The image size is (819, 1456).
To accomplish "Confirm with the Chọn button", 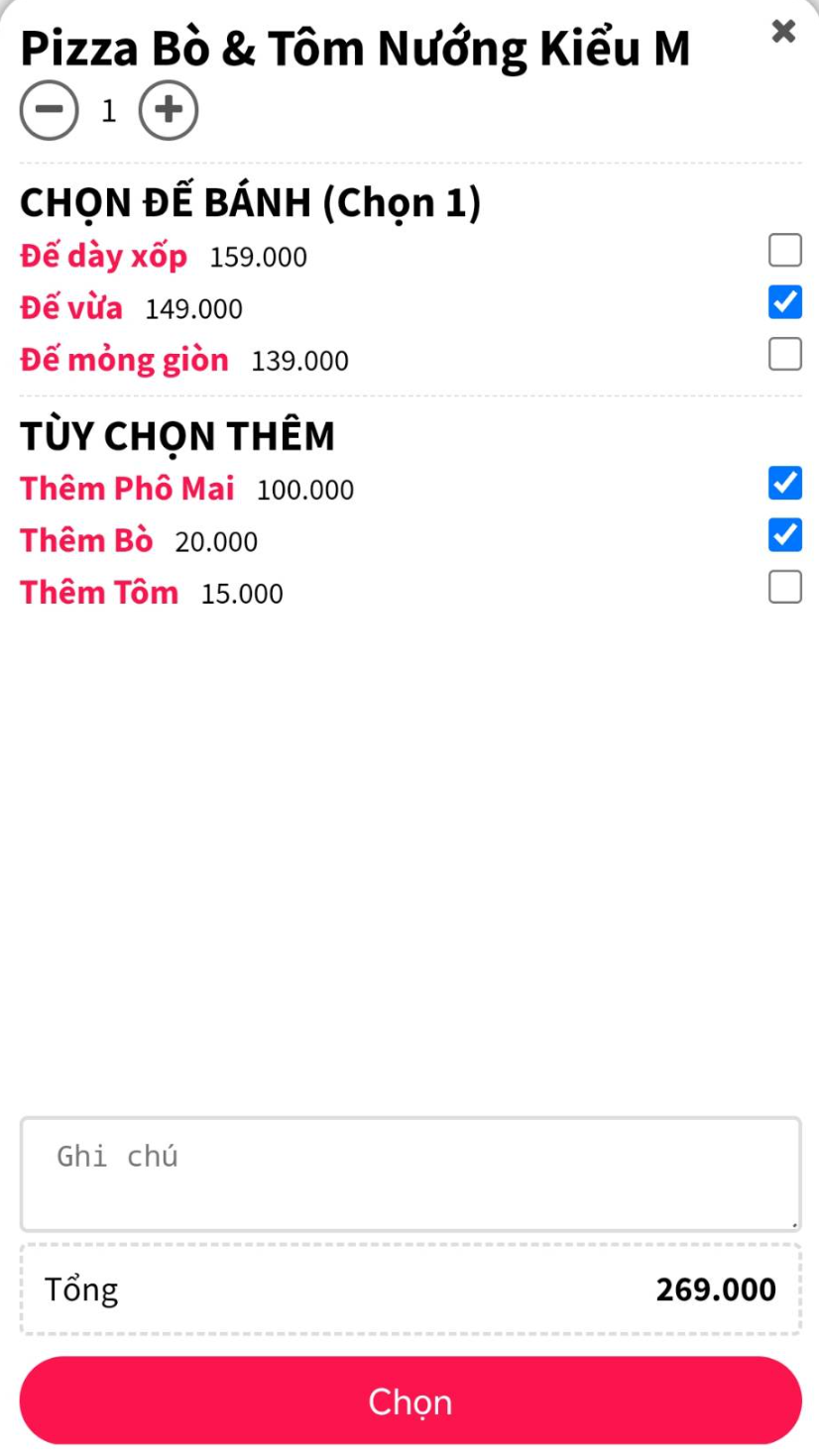I will [x=410, y=1400].
